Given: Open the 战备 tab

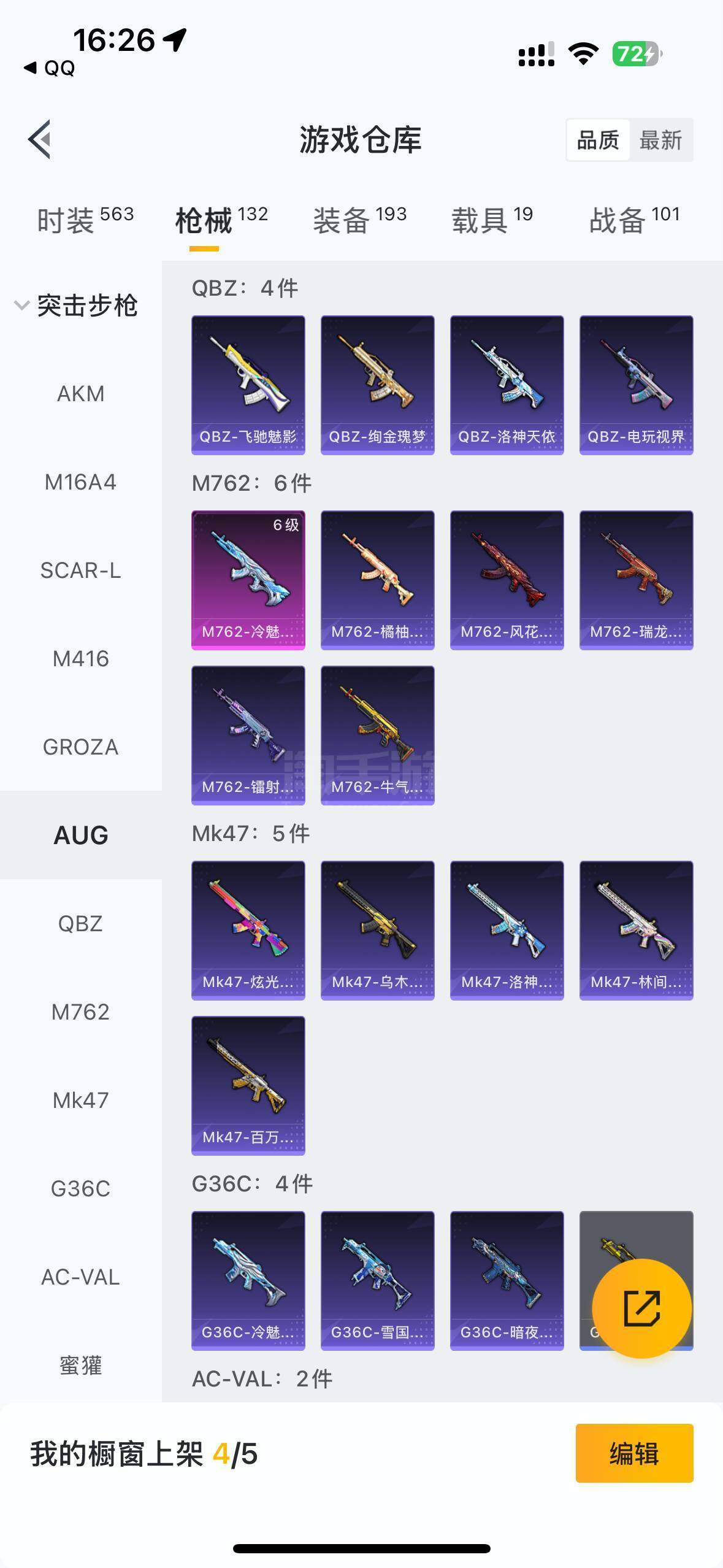Looking at the screenshot, I should pos(635,220).
